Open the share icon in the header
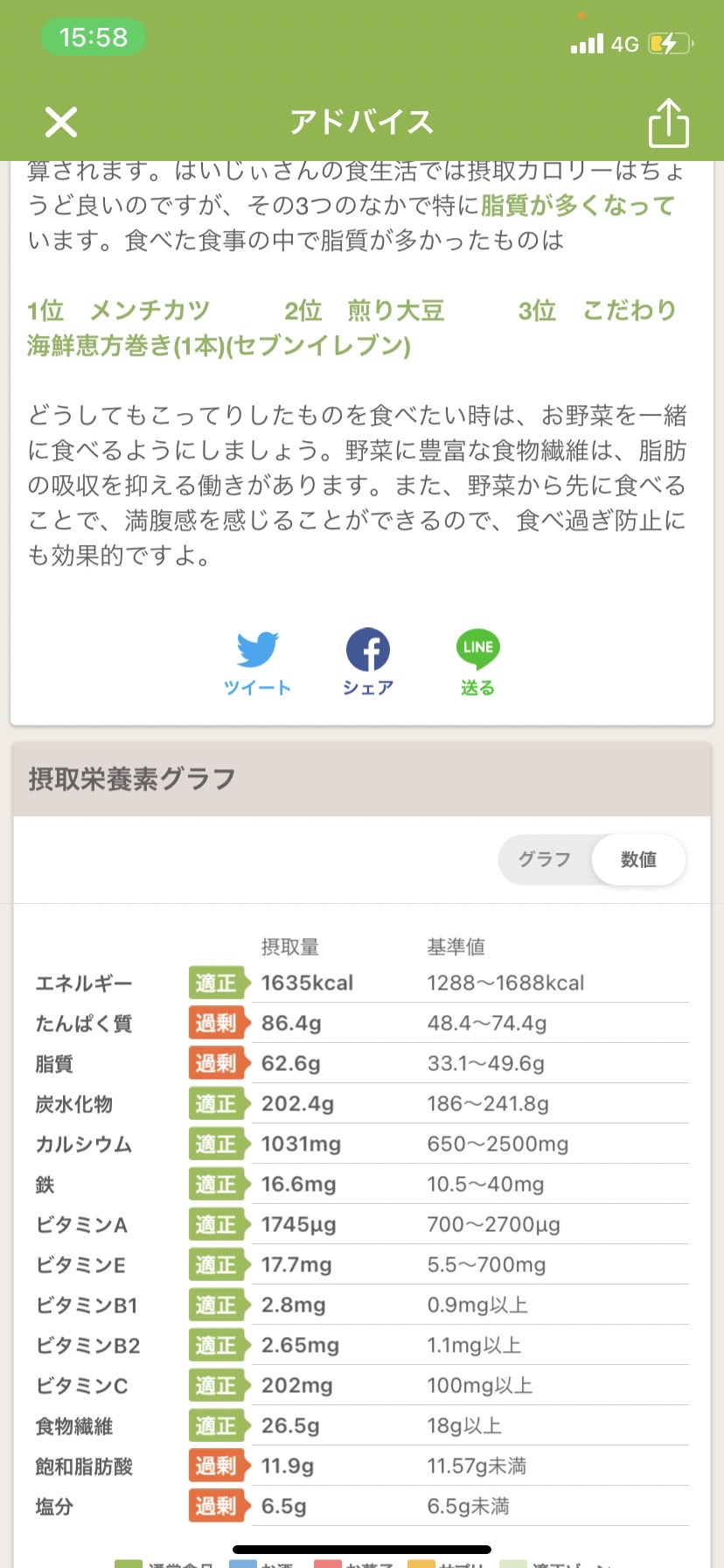 coord(669,122)
